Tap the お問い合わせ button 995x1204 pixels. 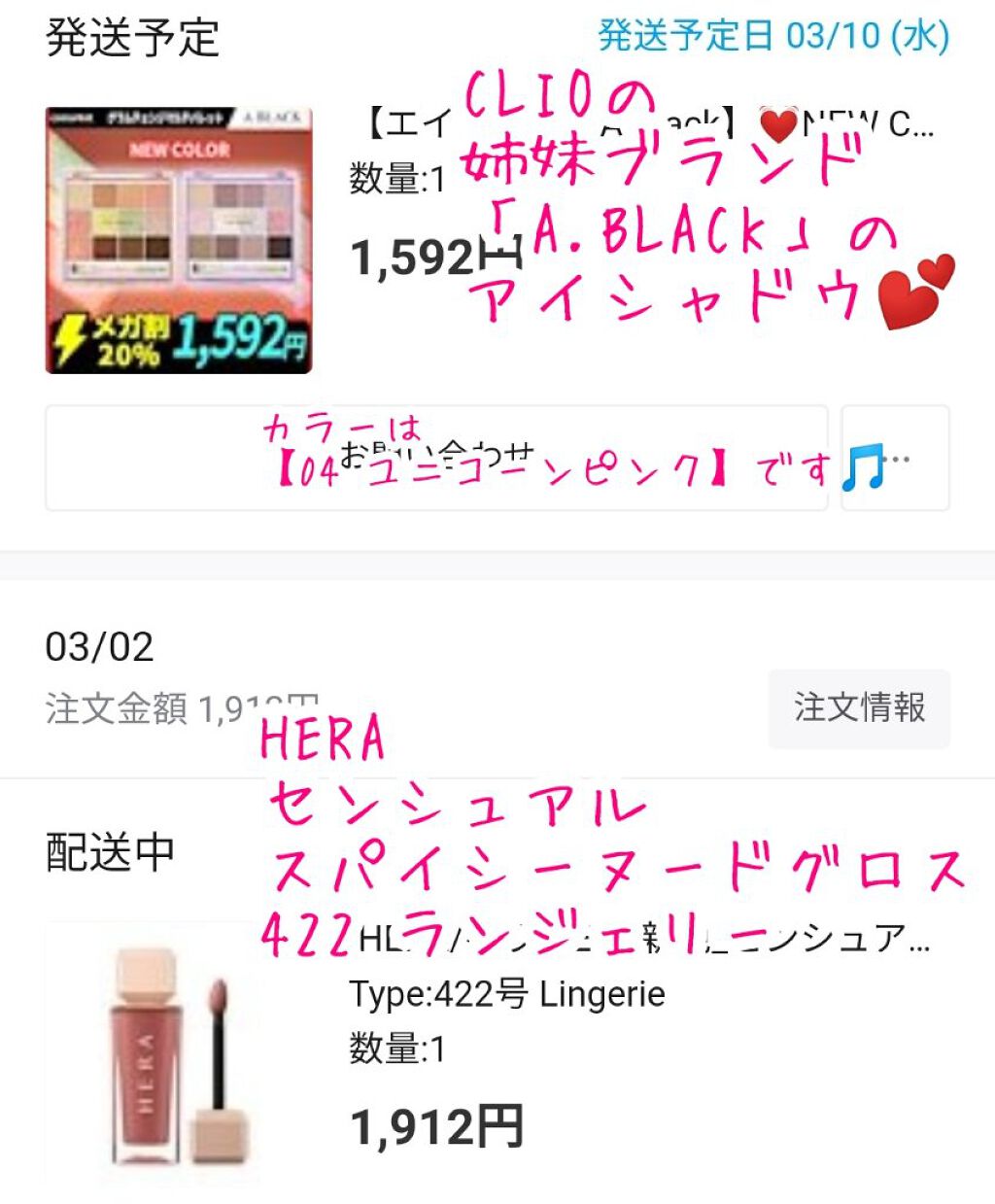[x=436, y=458]
